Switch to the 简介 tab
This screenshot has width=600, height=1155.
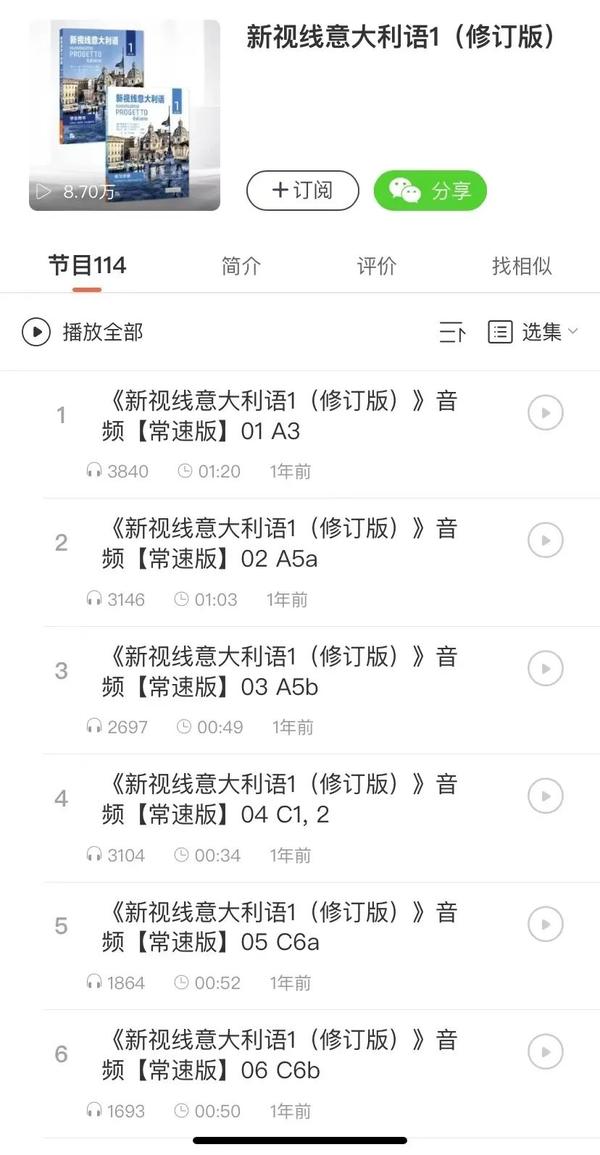point(241,266)
